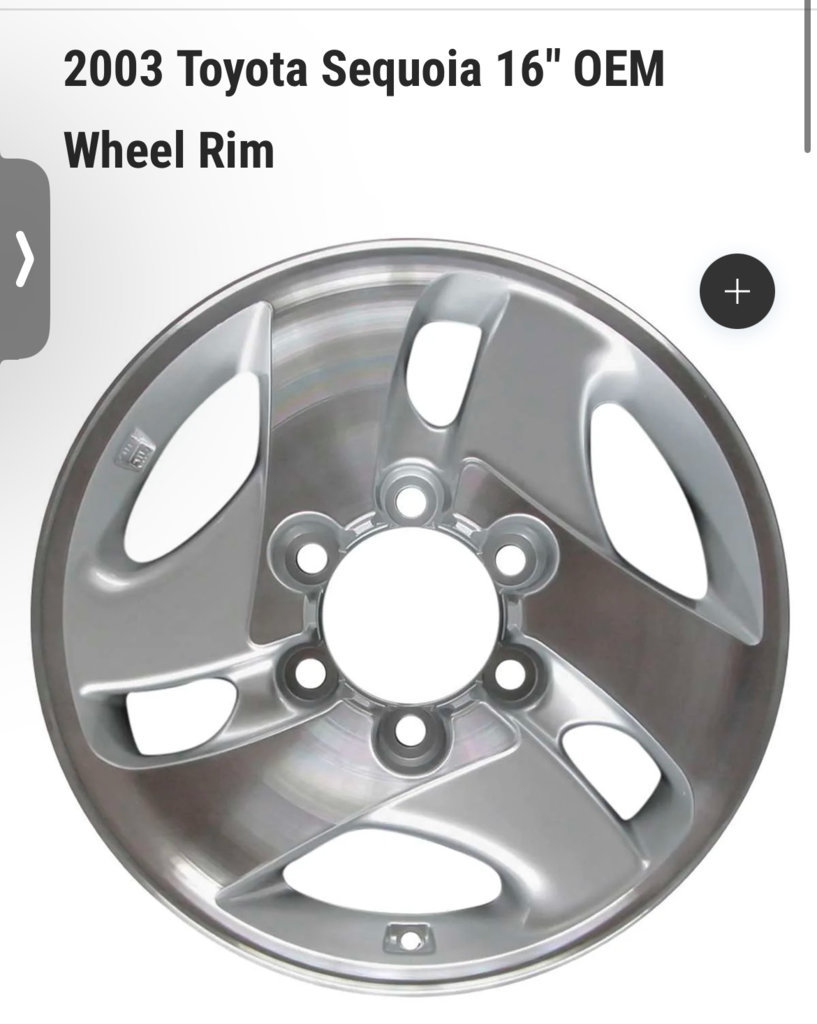
Task: Expand the side panel arrow tab
Action: pos(24,260)
